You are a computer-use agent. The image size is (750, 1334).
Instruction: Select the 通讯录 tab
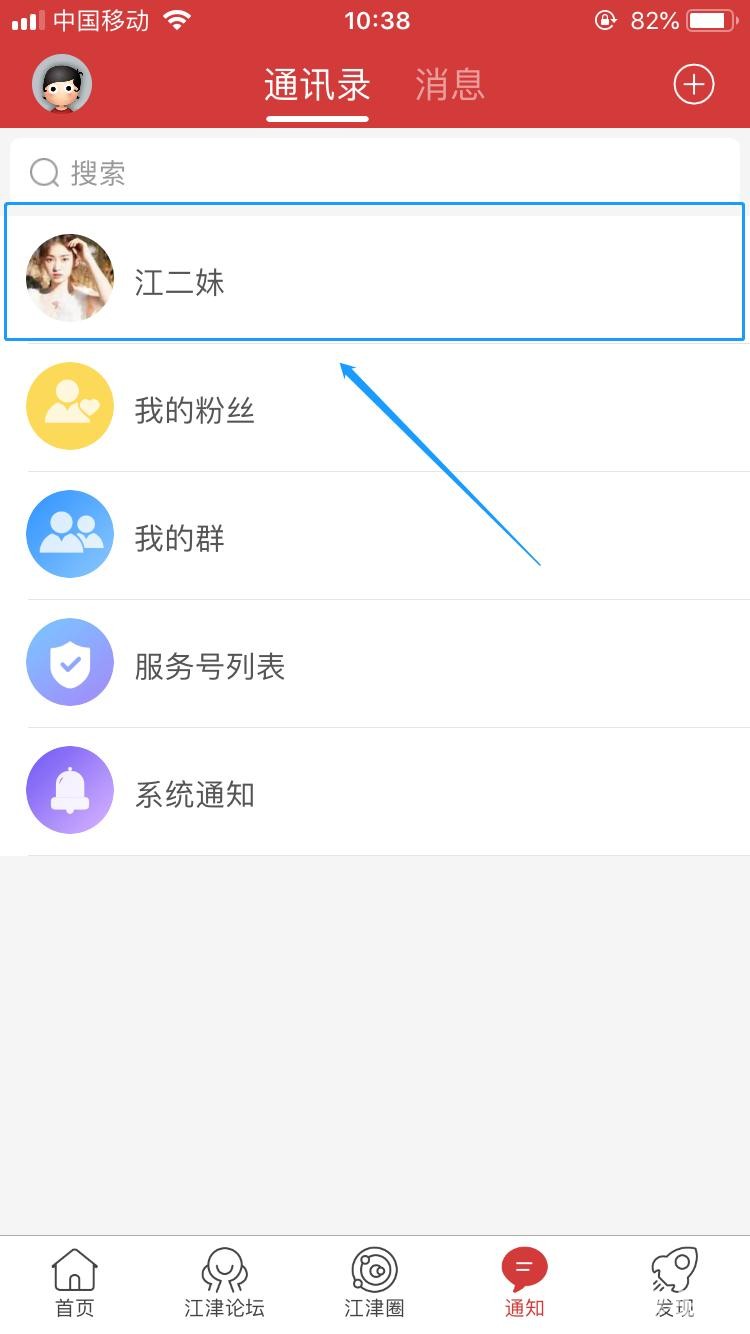pos(317,85)
